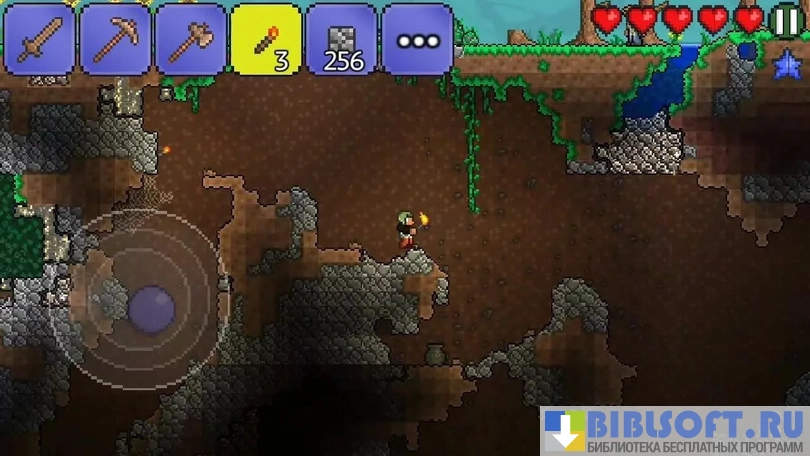Select the pickaxe hotbar slot

pyautogui.click(x=114, y=40)
